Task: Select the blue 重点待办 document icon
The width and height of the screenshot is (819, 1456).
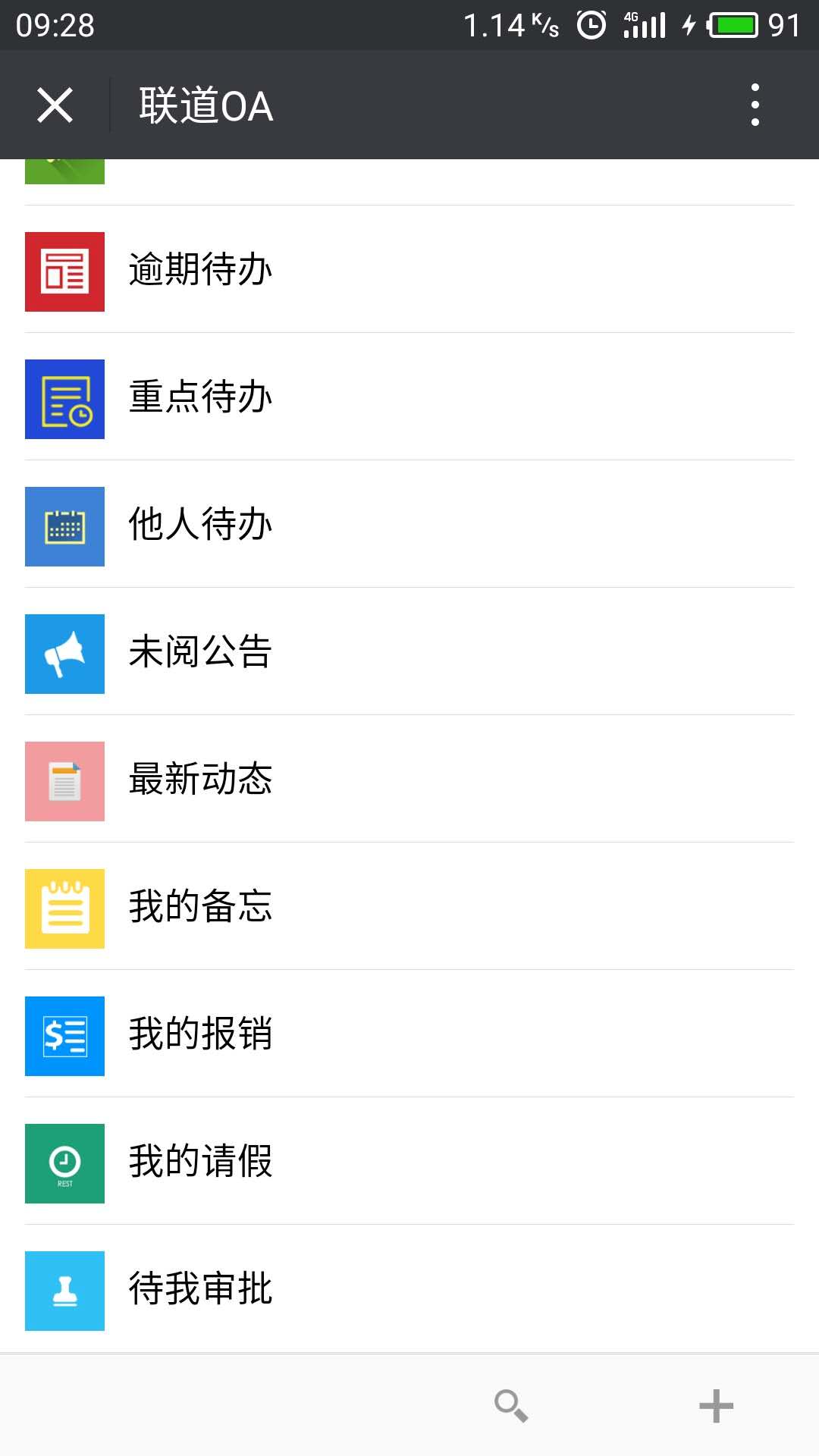Action: click(64, 399)
